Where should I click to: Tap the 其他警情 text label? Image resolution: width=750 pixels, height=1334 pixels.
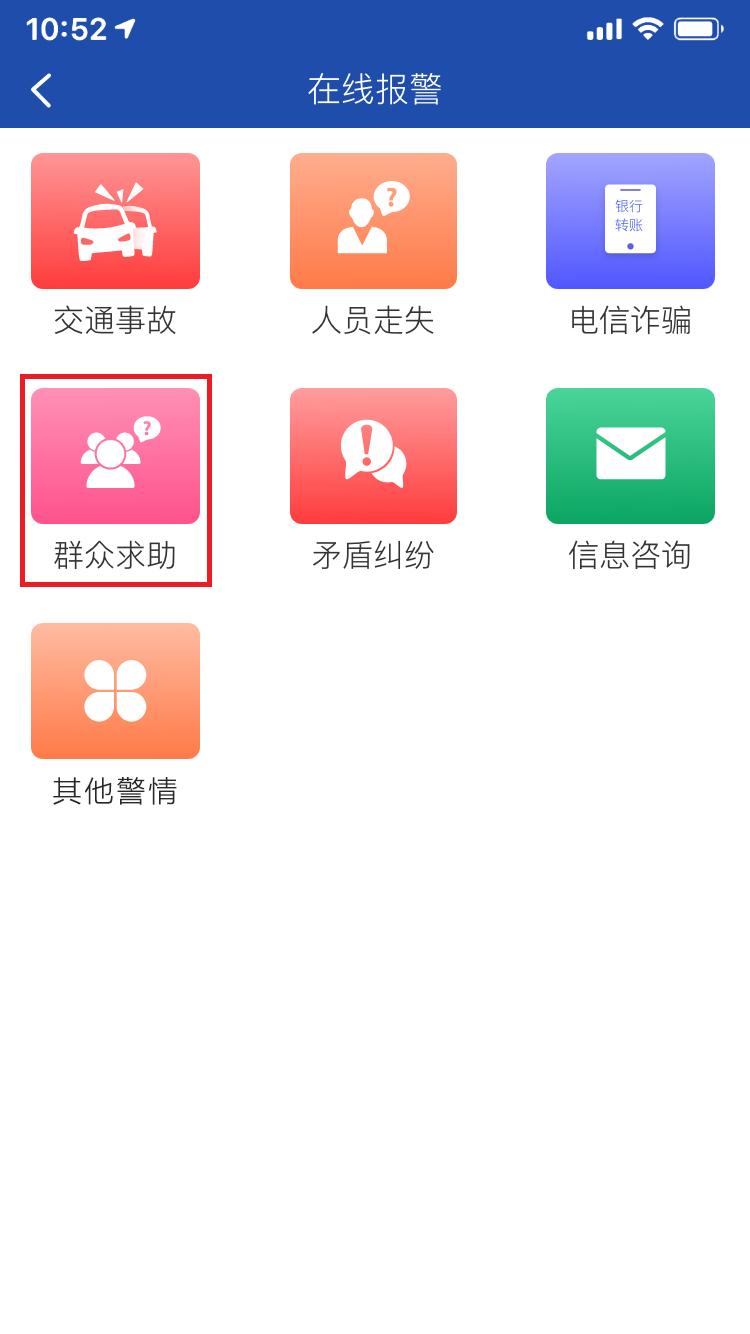(115, 792)
